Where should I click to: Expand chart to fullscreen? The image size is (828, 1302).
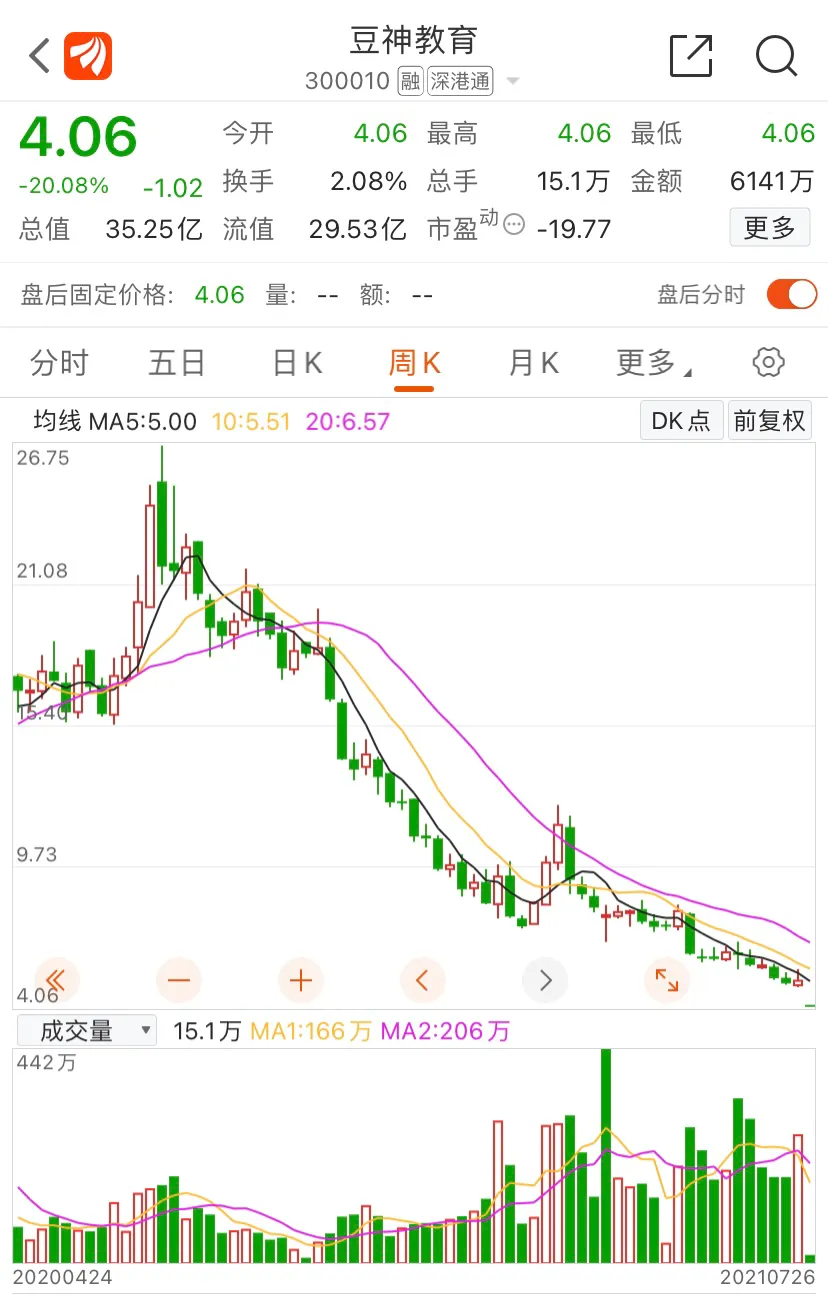click(x=667, y=981)
